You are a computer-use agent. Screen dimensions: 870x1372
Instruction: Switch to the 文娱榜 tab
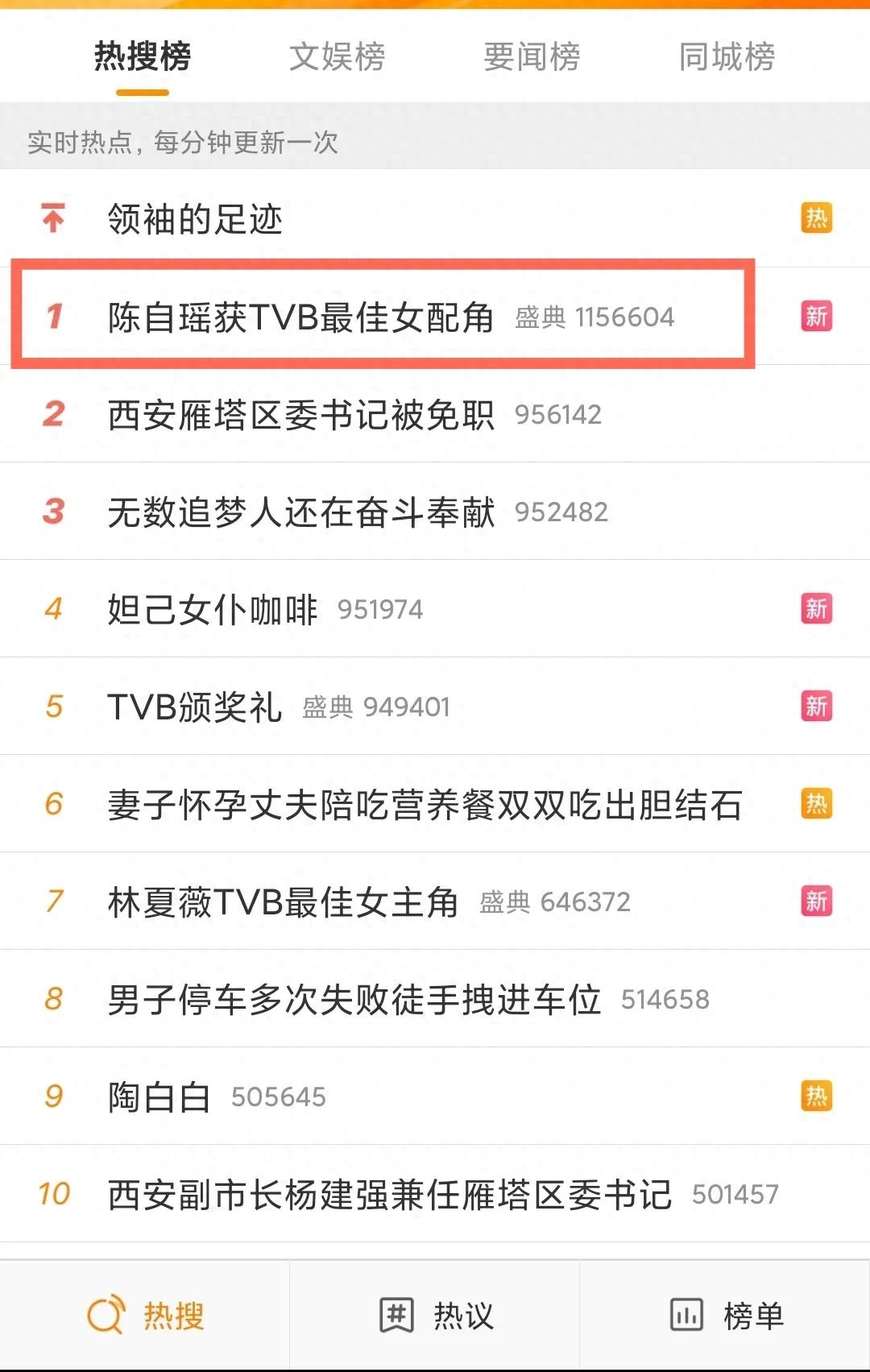[337, 56]
